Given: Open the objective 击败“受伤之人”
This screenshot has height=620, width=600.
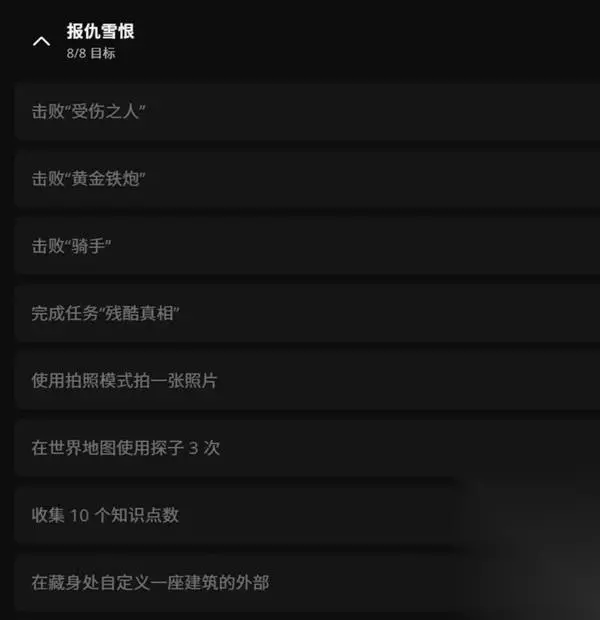Looking at the screenshot, I should [x=307, y=112].
